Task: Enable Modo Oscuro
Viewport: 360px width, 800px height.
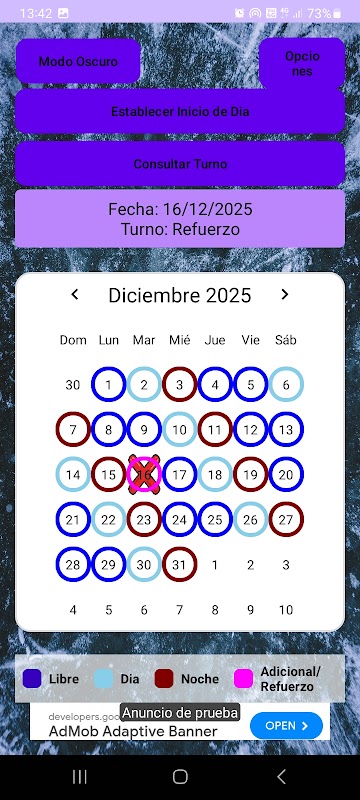Action: tap(78, 61)
